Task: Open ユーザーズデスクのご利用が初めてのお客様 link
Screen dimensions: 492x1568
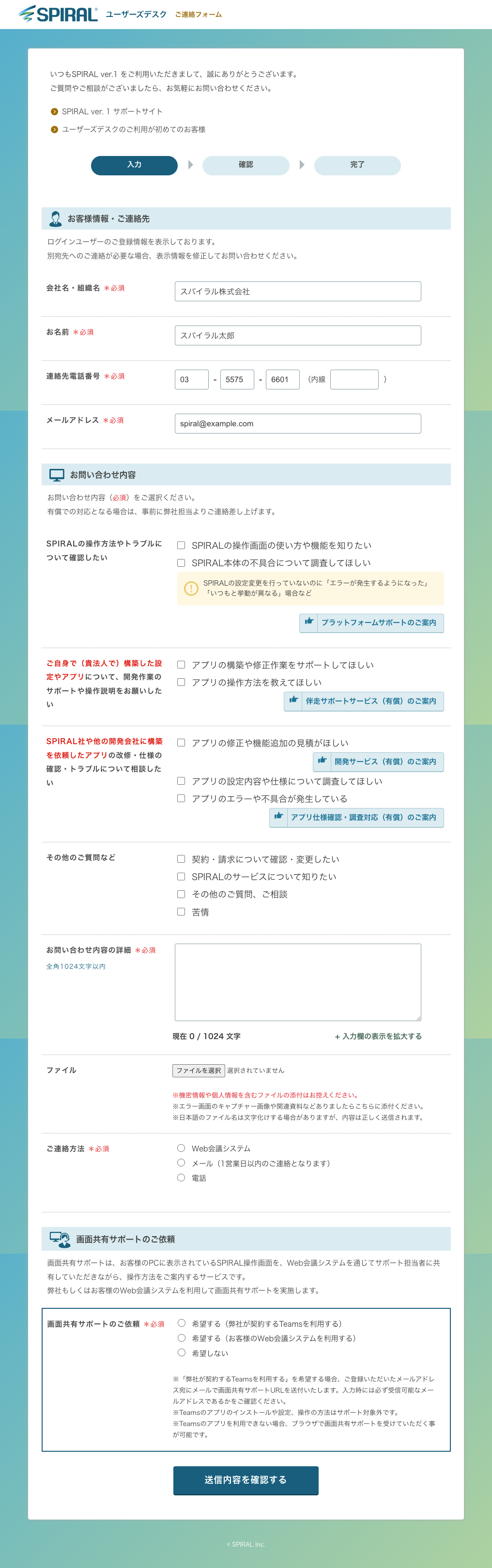Action: (133, 130)
